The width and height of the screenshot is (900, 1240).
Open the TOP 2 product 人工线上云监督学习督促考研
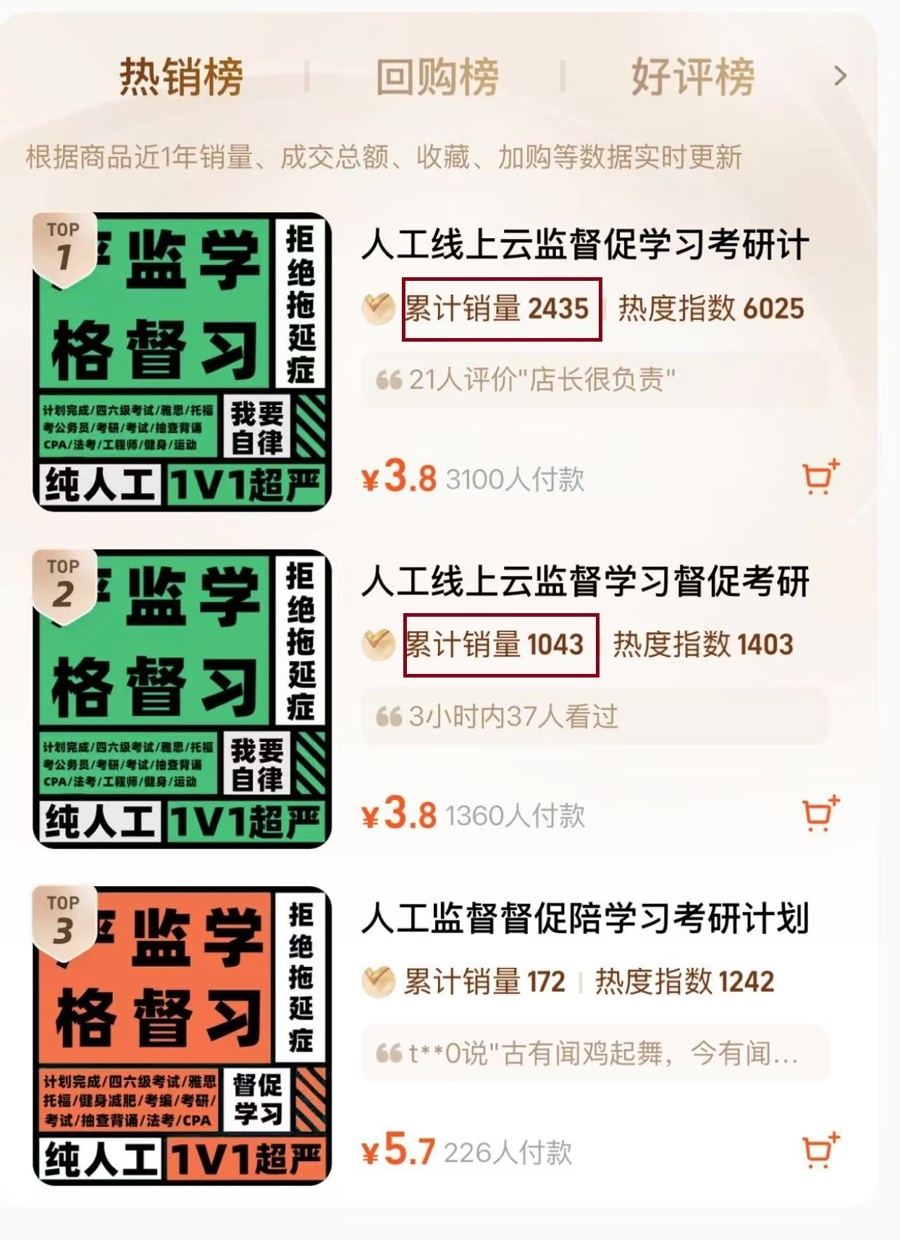click(x=585, y=581)
